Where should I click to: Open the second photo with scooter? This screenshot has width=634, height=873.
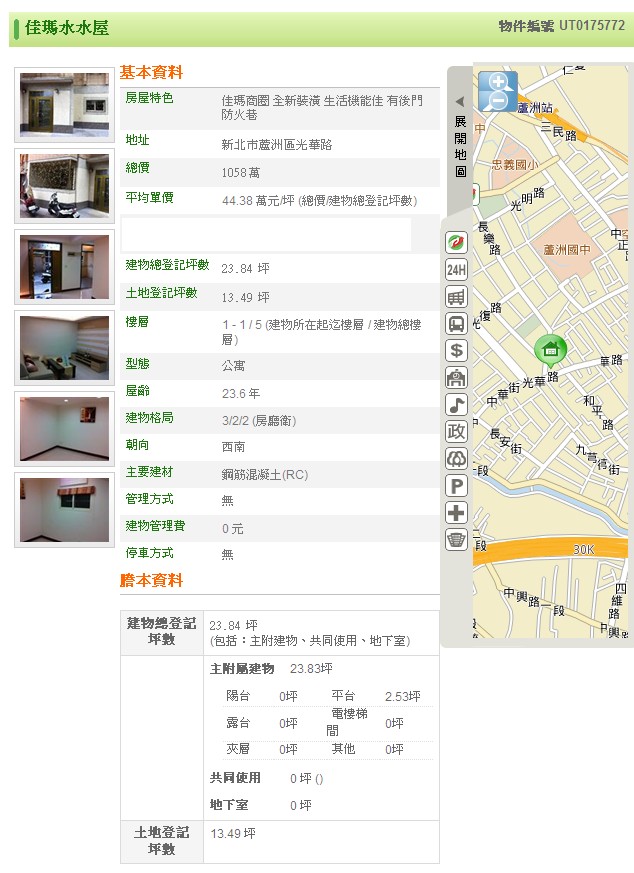(x=64, y=186)
